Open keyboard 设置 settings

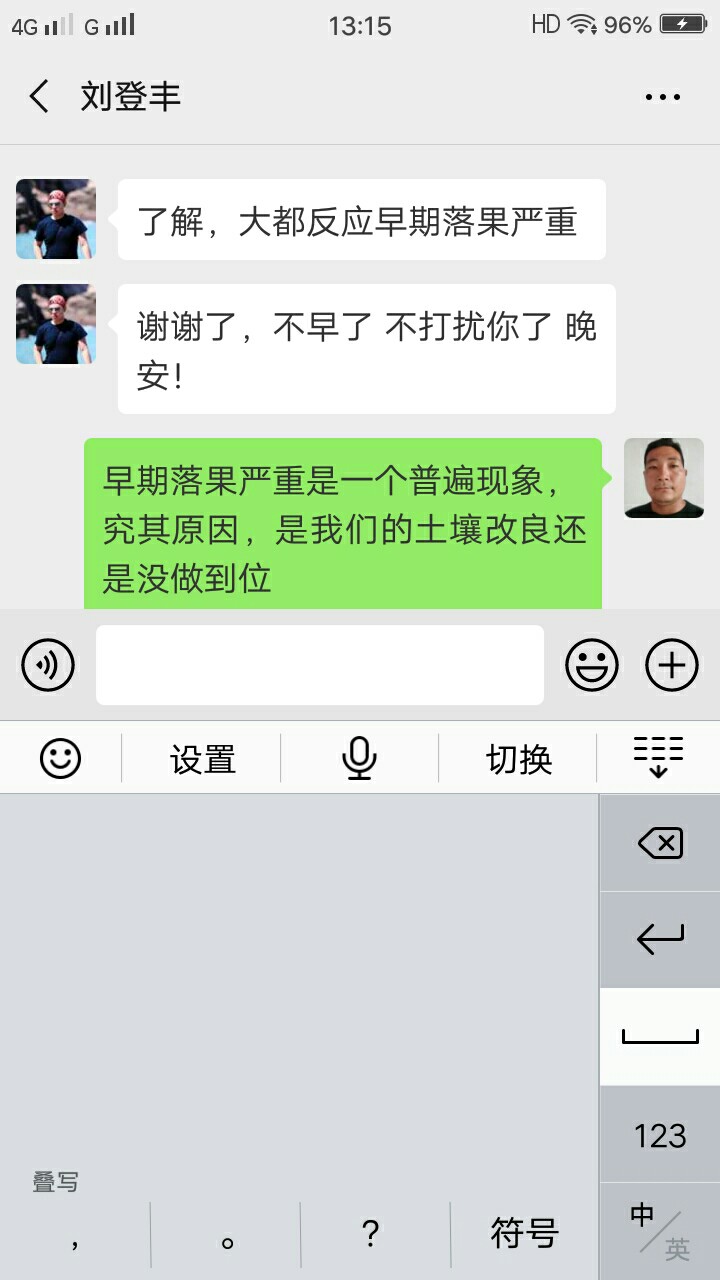pos(202,759)
